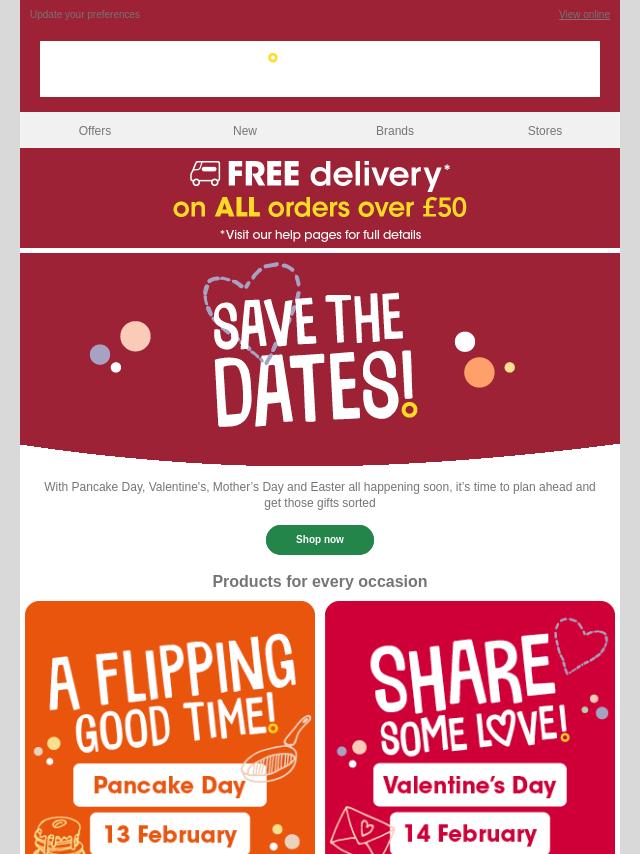Open the Valentine's Day card
Image resolution: width=640 pixels, height=854 pixels.
click(x=470, y=727)
